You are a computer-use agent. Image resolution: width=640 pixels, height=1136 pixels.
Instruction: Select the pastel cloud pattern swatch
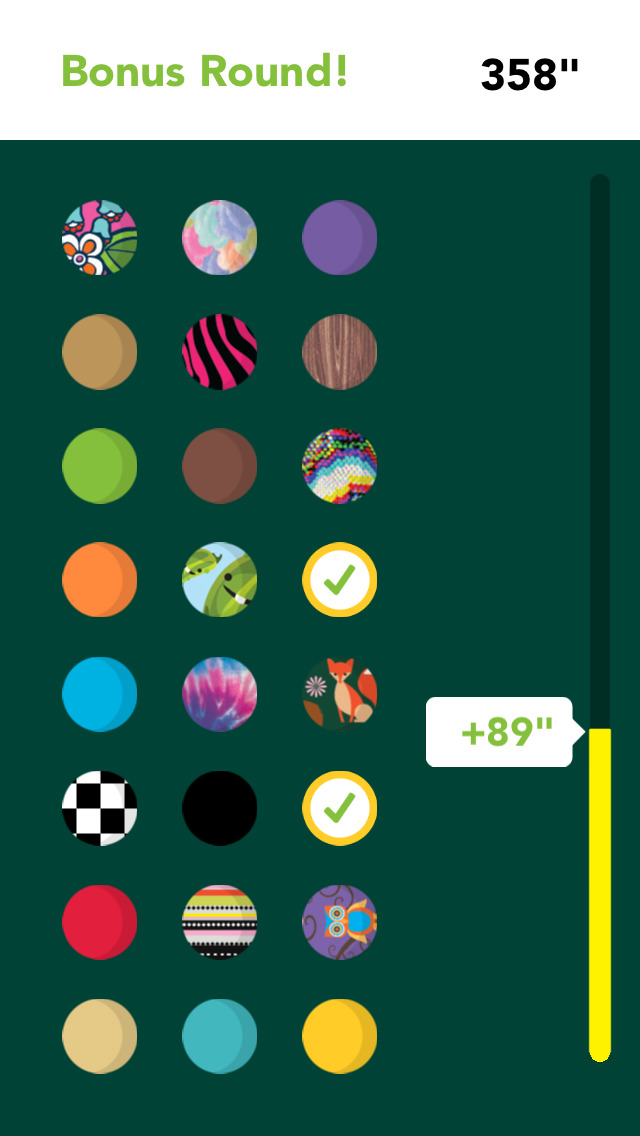[219, 238]
